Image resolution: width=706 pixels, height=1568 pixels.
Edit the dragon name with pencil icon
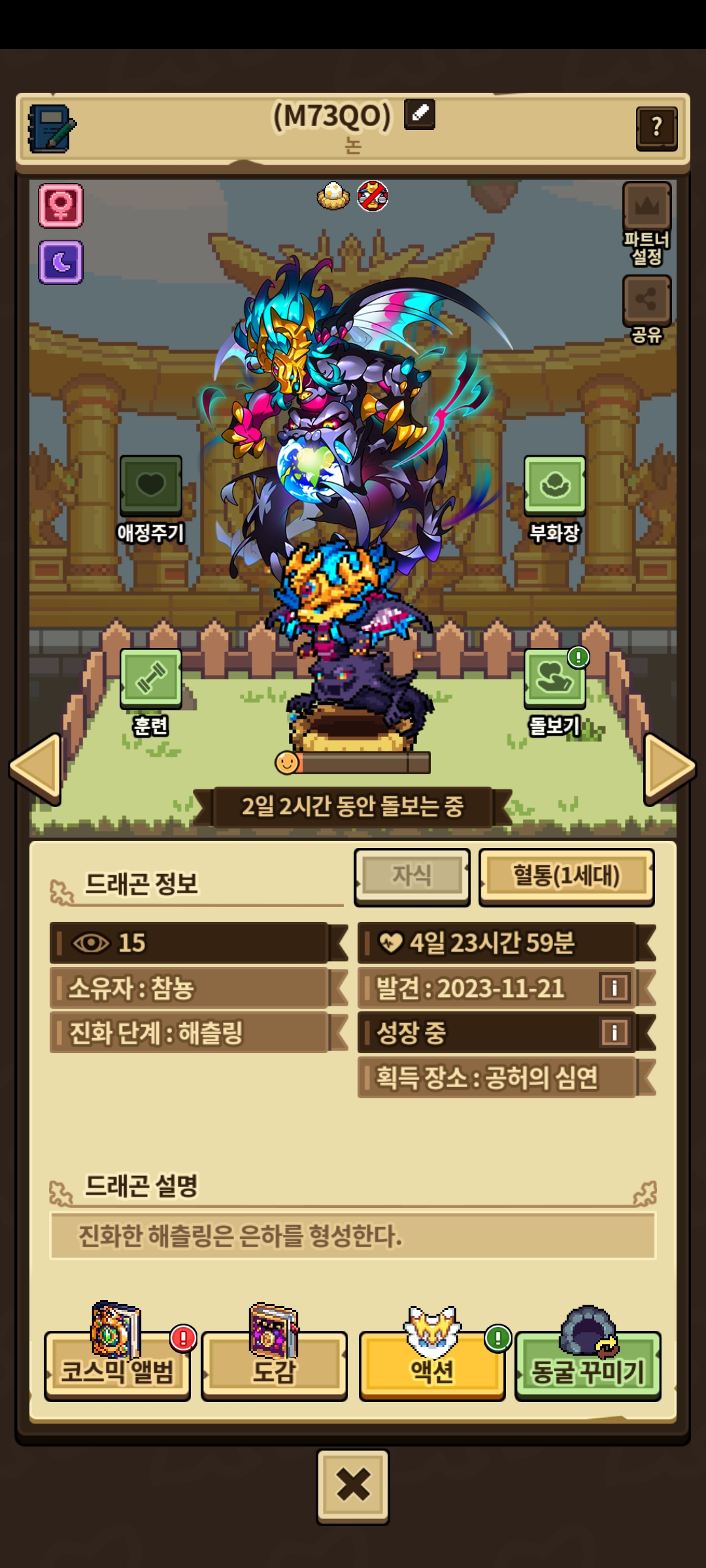click(419, 114)
